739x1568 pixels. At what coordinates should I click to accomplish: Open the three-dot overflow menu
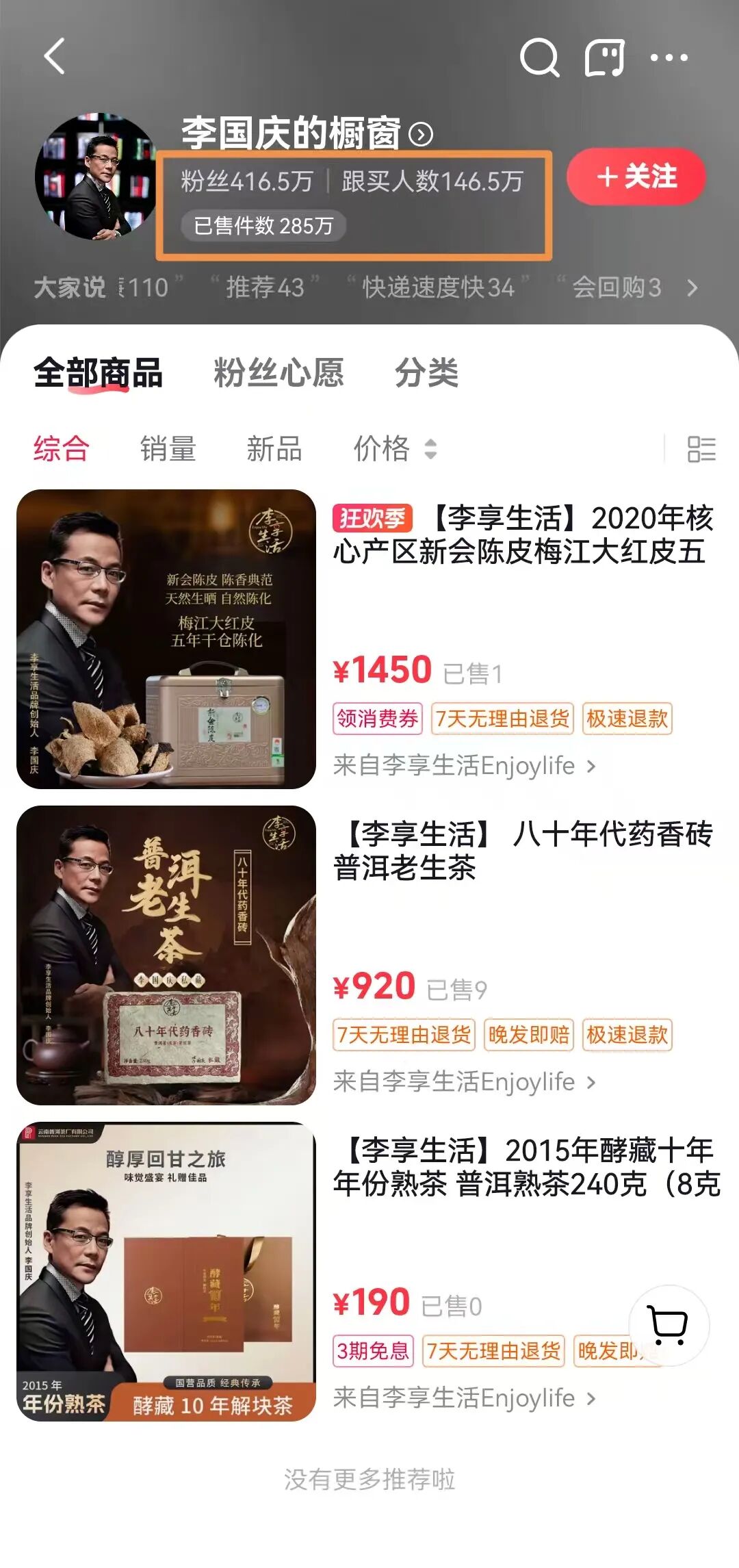click(669, 57)
